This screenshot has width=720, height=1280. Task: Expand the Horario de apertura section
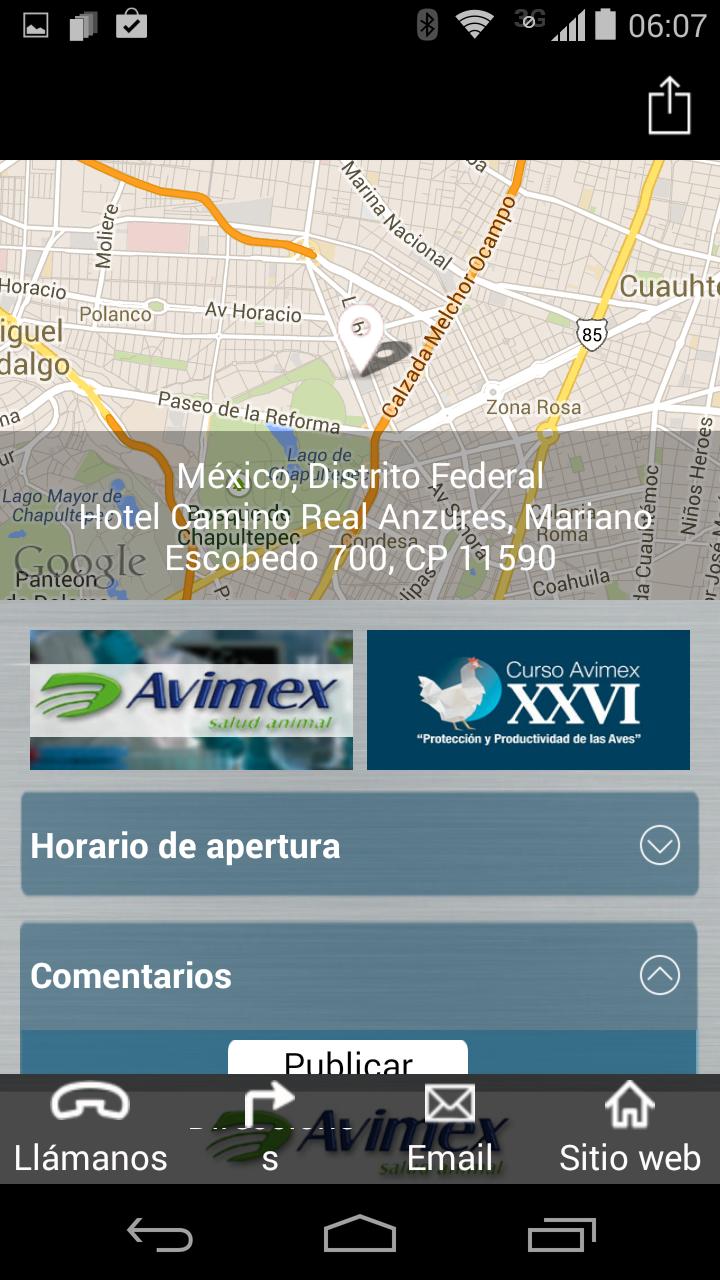point(359,845)
